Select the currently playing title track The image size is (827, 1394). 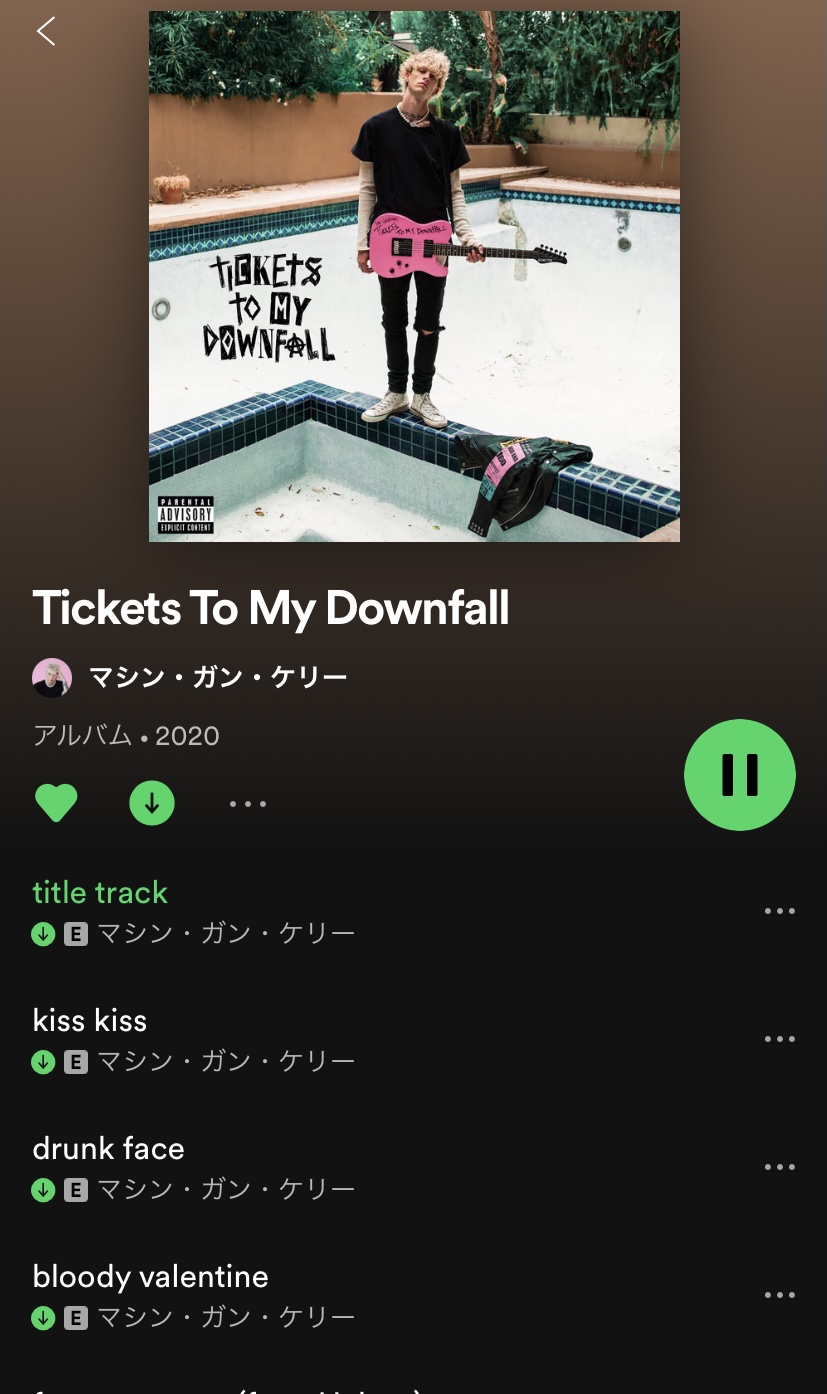[x=100, y=892]
